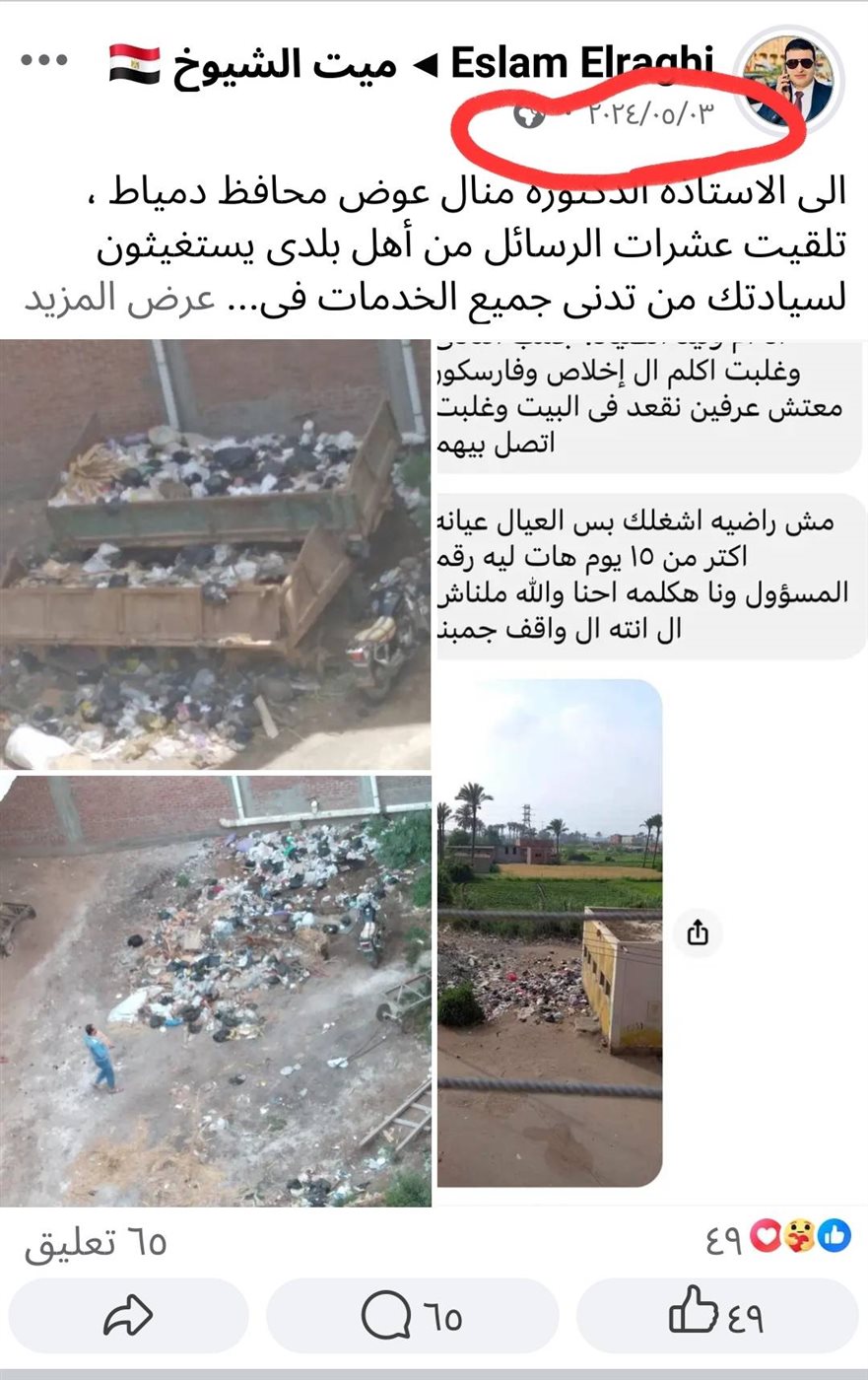Open Eslam Elraghi's profile name link
This screenshot has width=868, height=1380.
tap(581, 63)
